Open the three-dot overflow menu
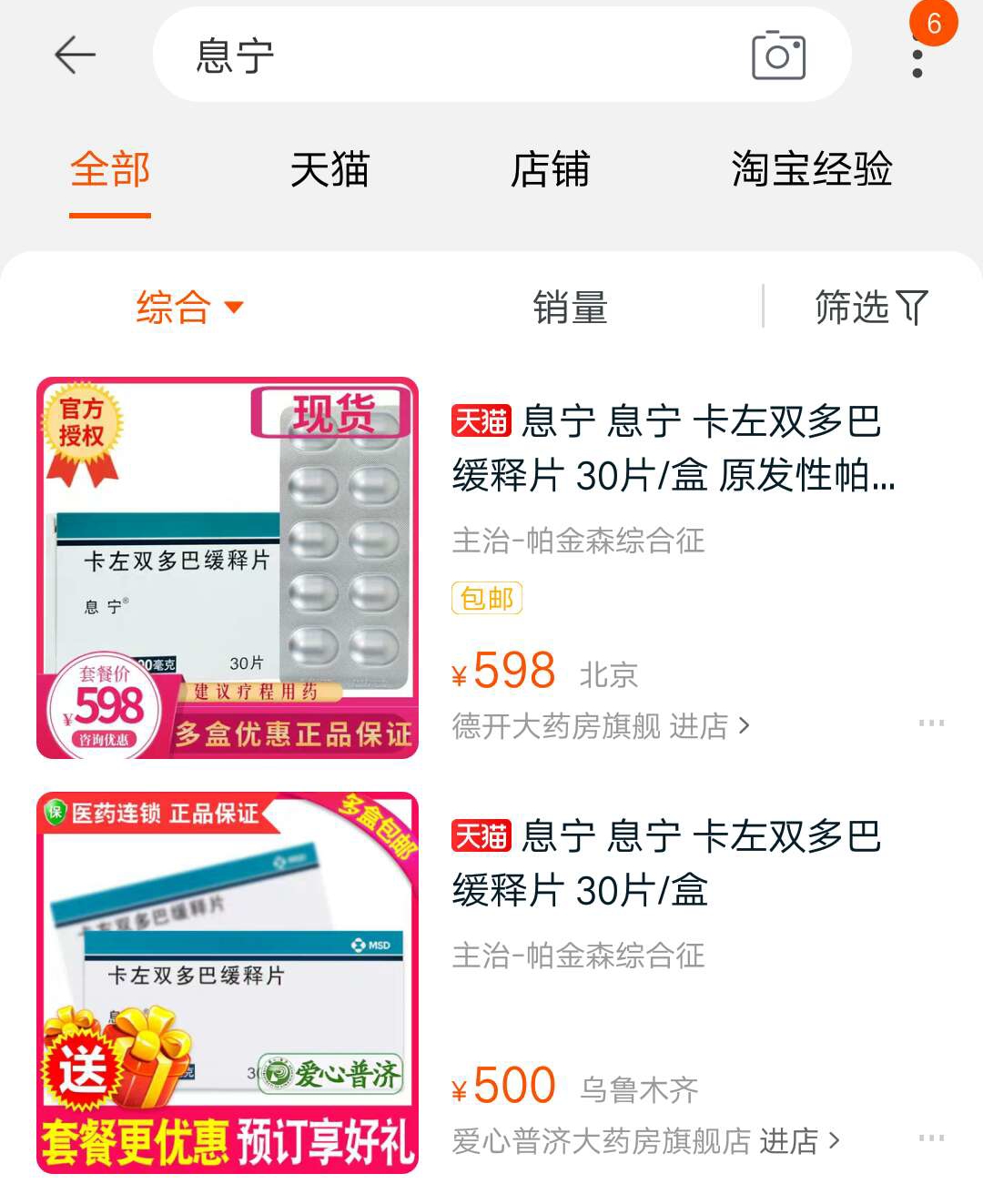The height and width of the screenshot is (1204, 983). 917,56
